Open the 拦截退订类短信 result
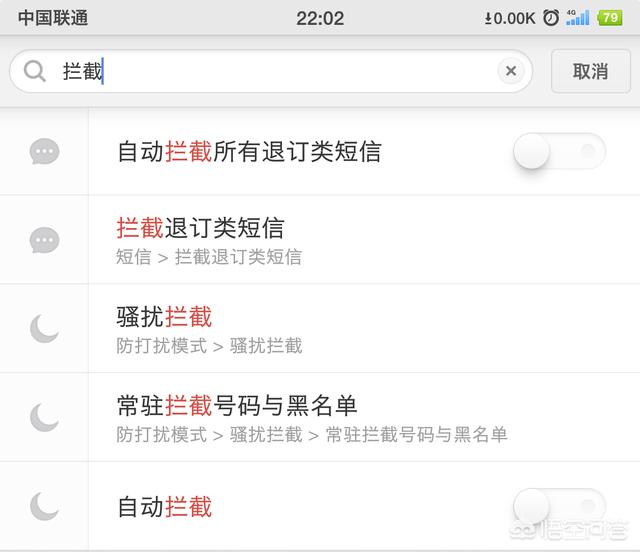 [x=320, y=240]
